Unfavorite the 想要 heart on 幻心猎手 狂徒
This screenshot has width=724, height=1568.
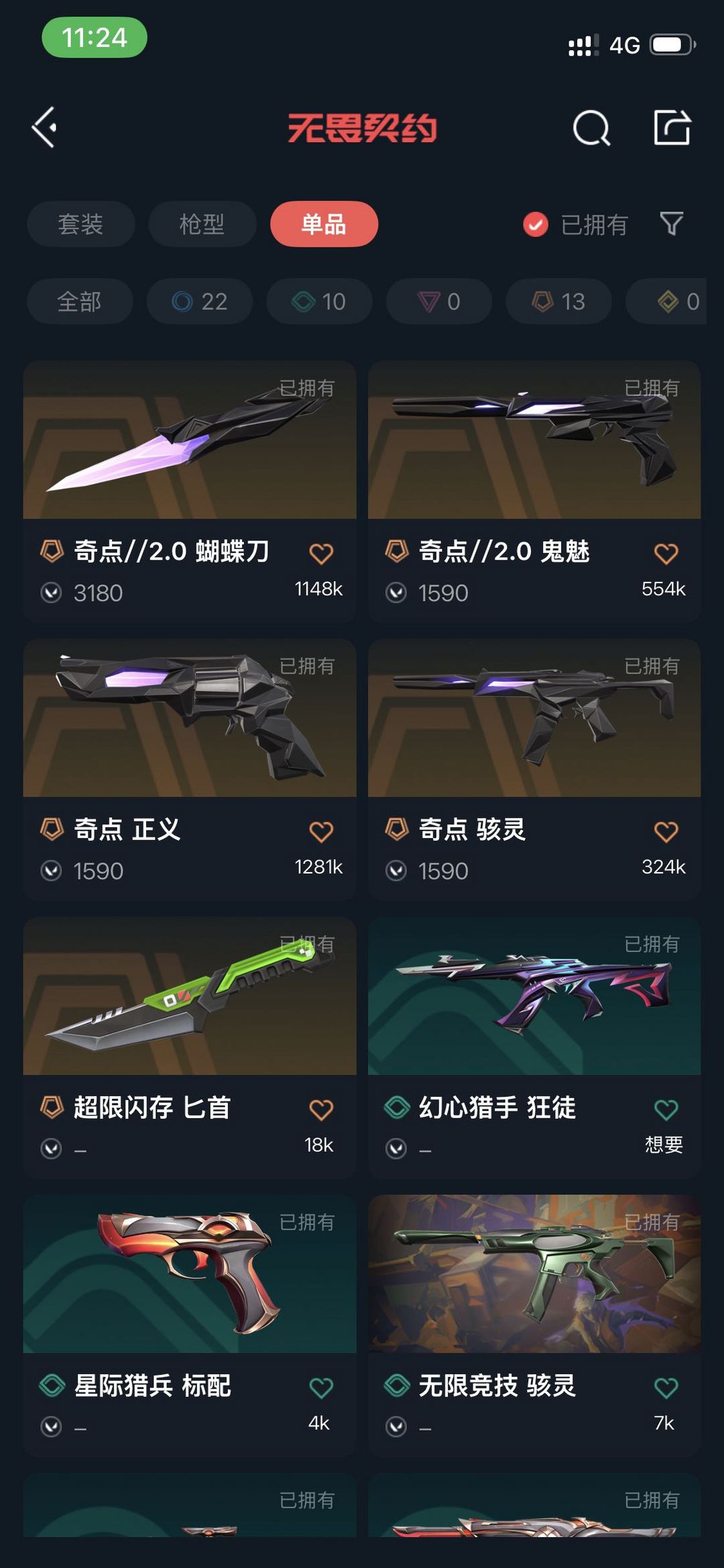pos(665,1108)
